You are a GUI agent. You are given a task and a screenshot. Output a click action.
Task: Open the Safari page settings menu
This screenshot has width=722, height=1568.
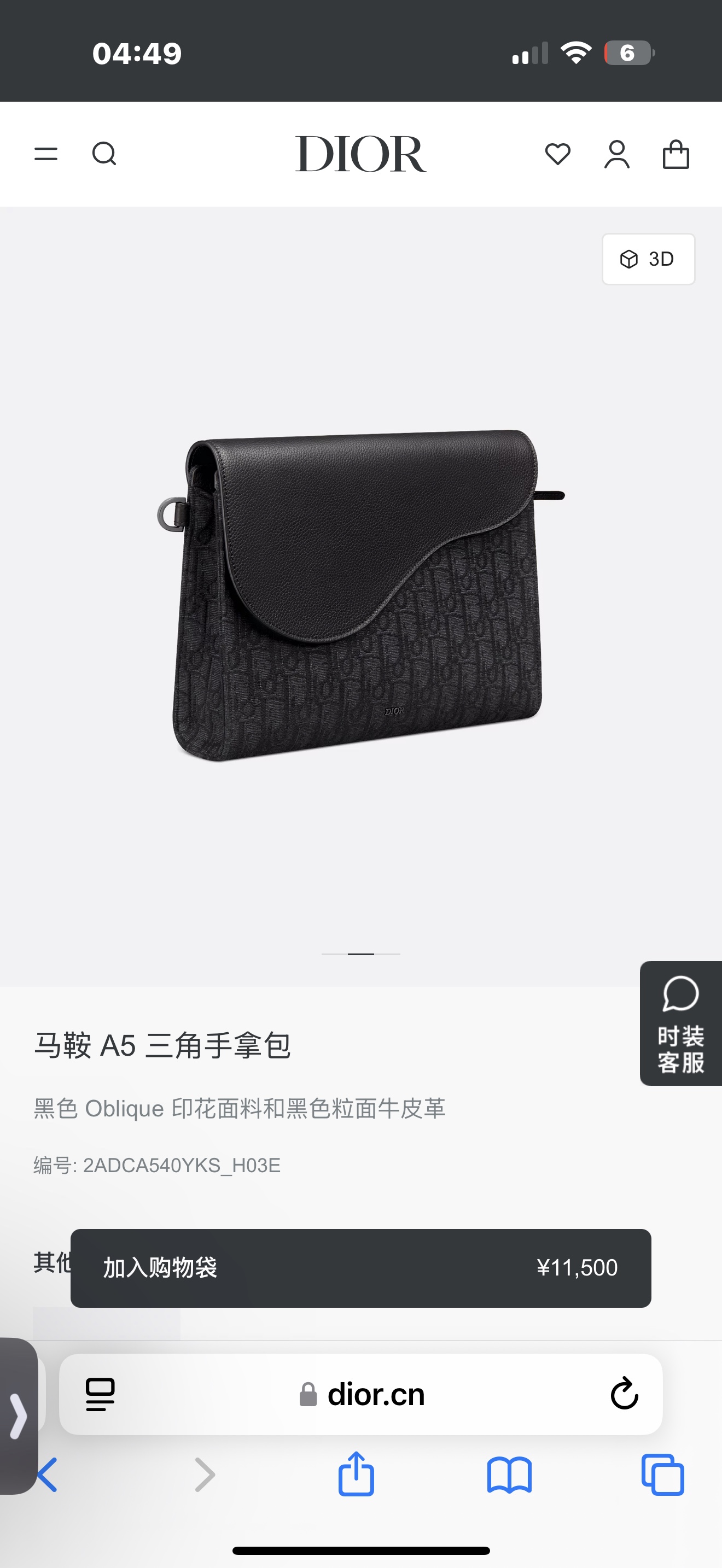click(x=101, y=1394)
